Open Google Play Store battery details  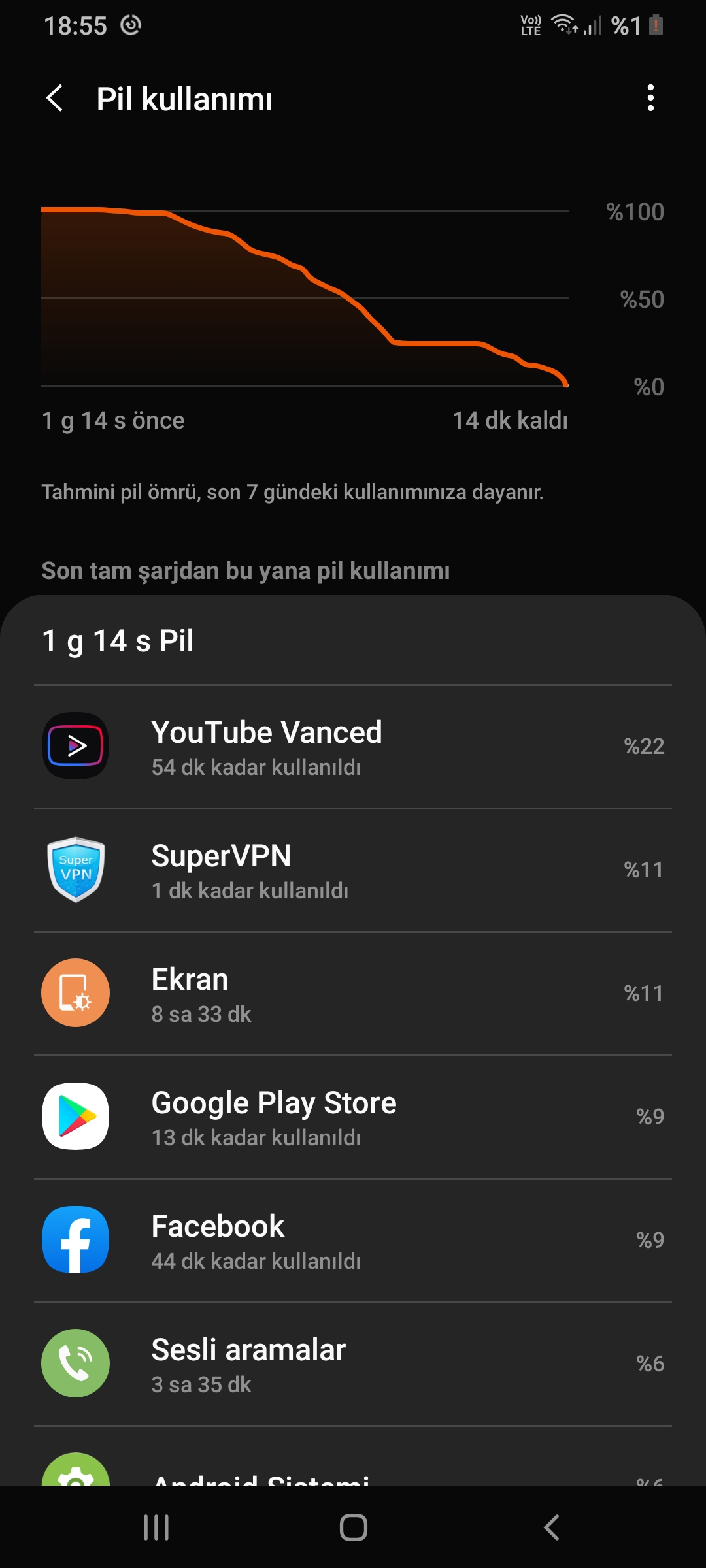(353, 1117)
